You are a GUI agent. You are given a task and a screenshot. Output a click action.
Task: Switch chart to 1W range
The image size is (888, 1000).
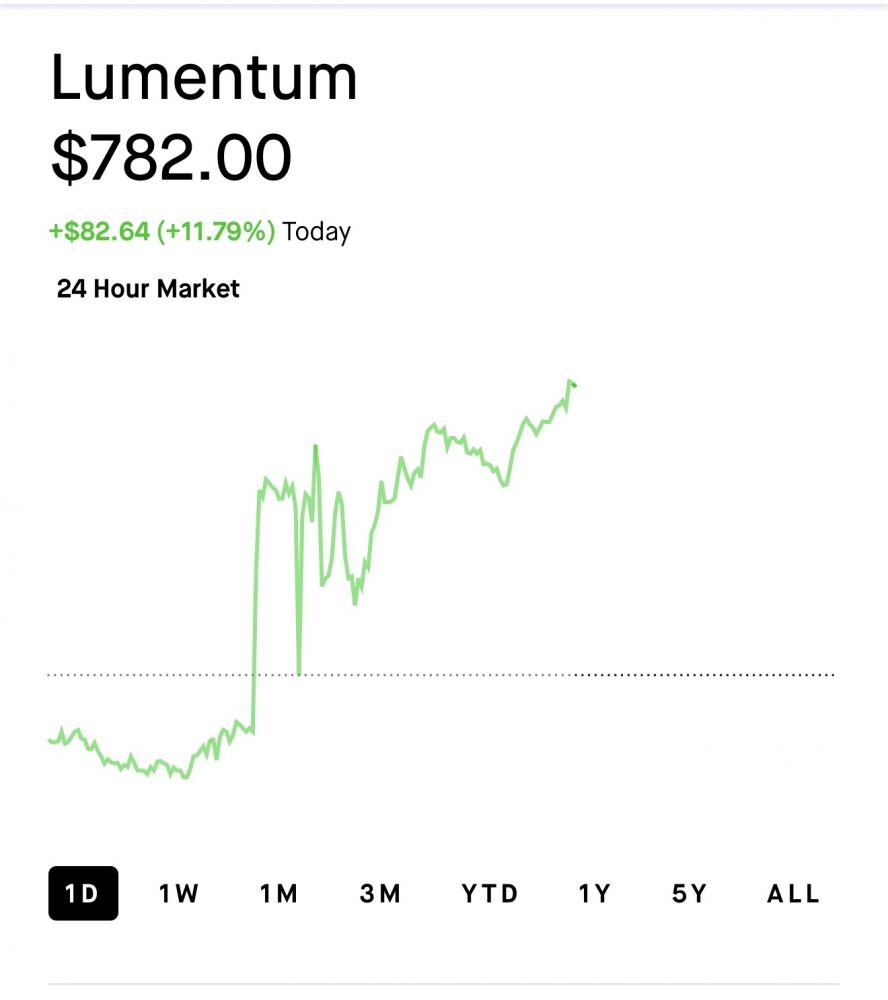179,893
